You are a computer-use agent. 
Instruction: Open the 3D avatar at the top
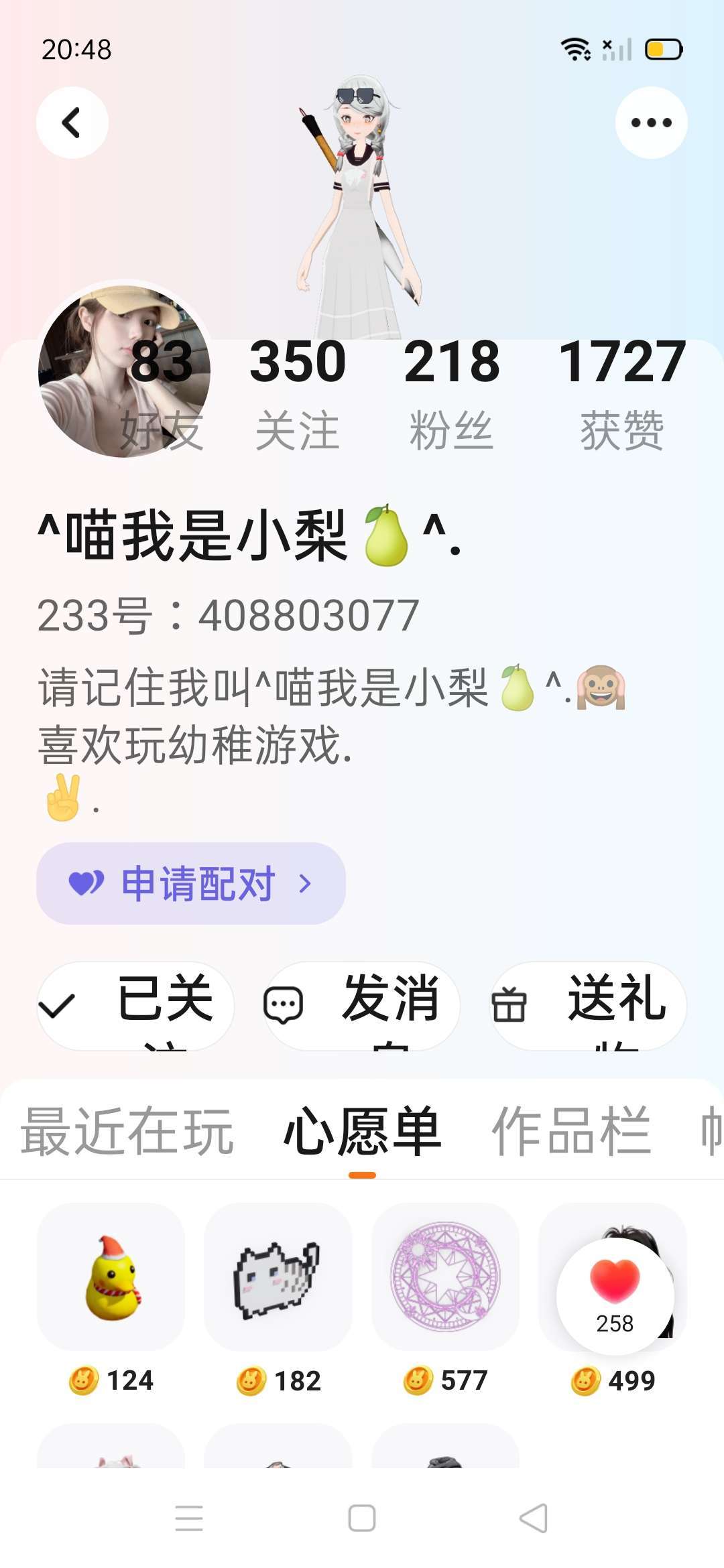(361, 206)
